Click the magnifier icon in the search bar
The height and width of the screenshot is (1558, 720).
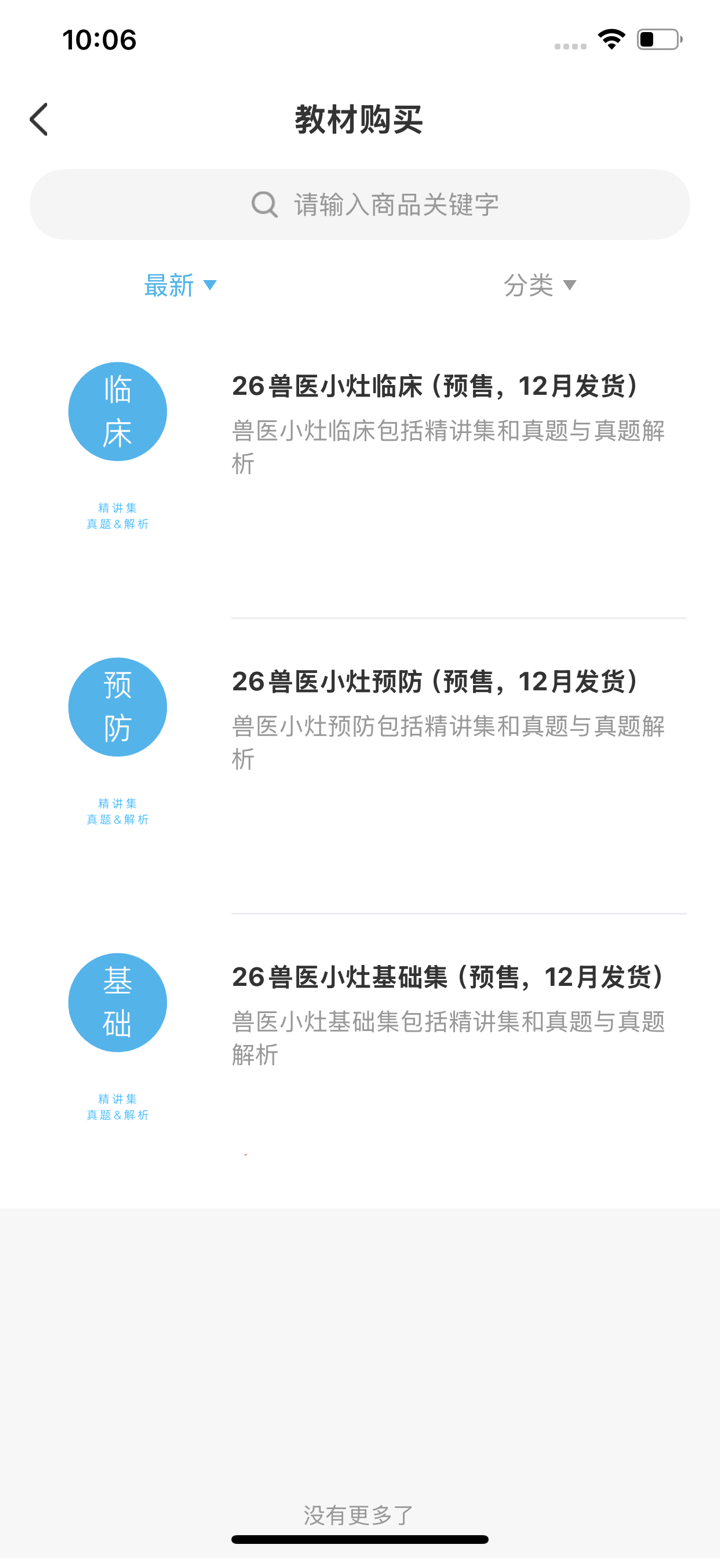pyautogui.click(x=263, y=204)
